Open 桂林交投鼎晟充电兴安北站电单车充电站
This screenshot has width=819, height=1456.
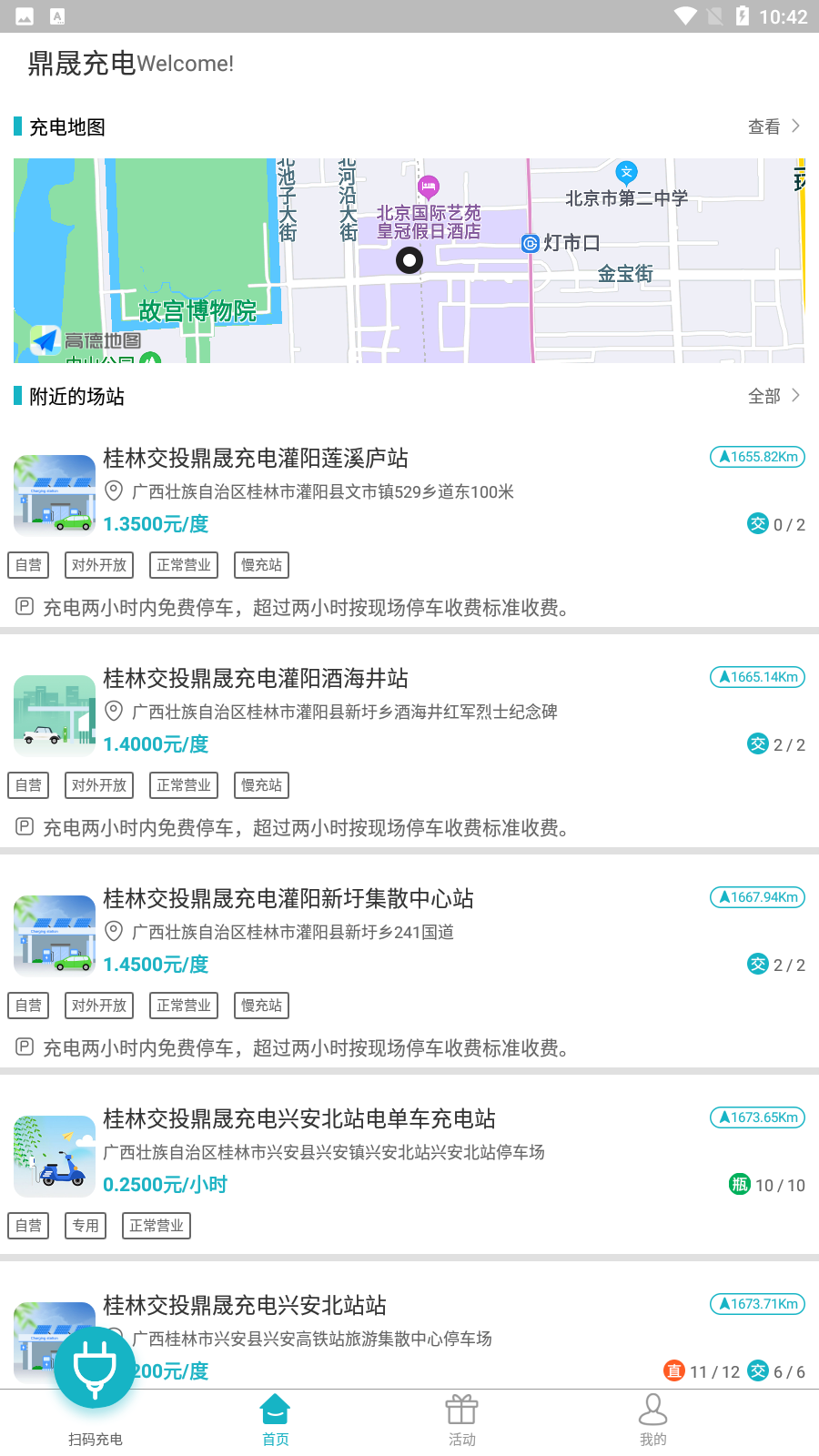(299, 1118)
